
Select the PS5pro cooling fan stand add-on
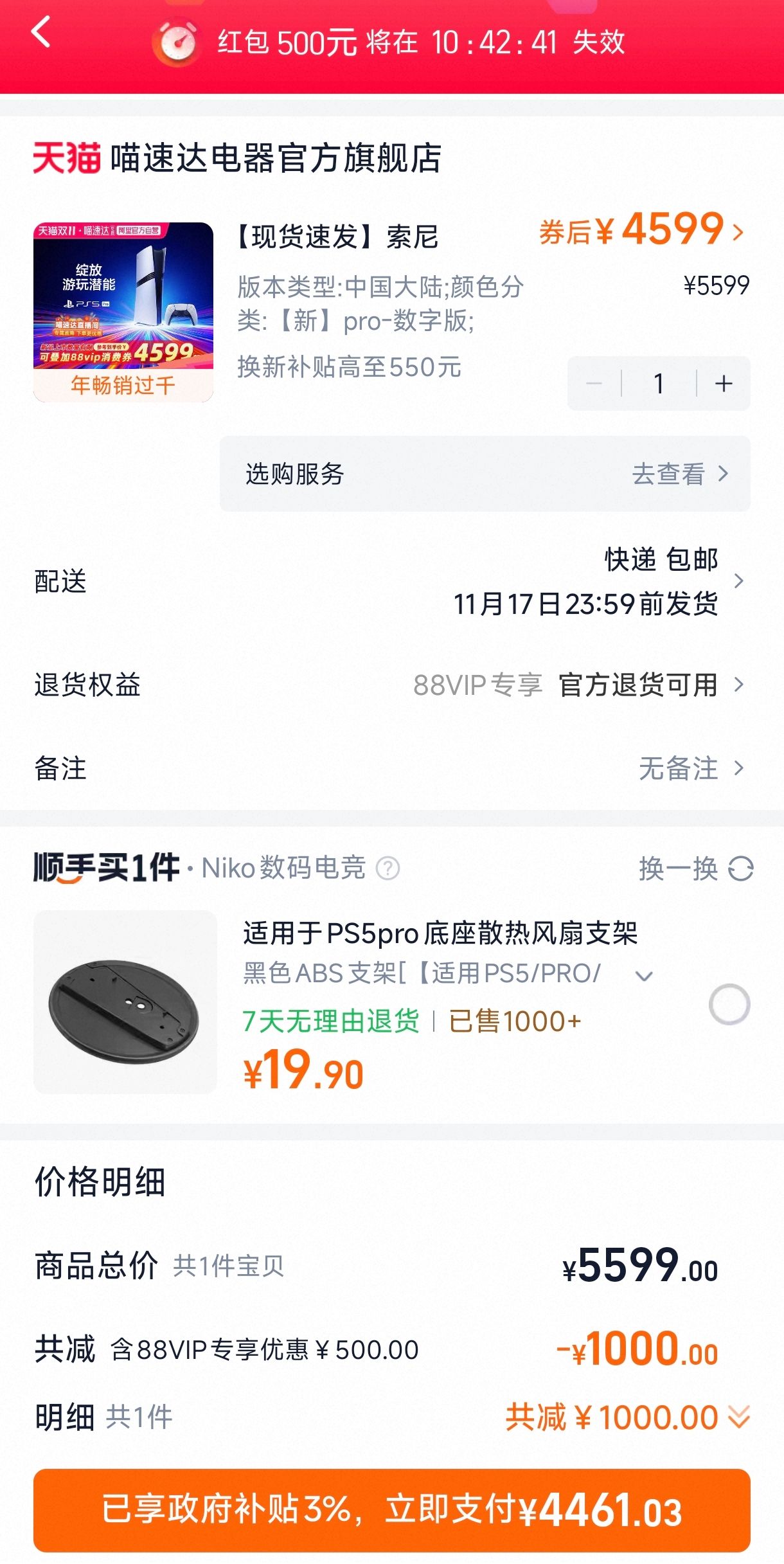point(729,1004)
